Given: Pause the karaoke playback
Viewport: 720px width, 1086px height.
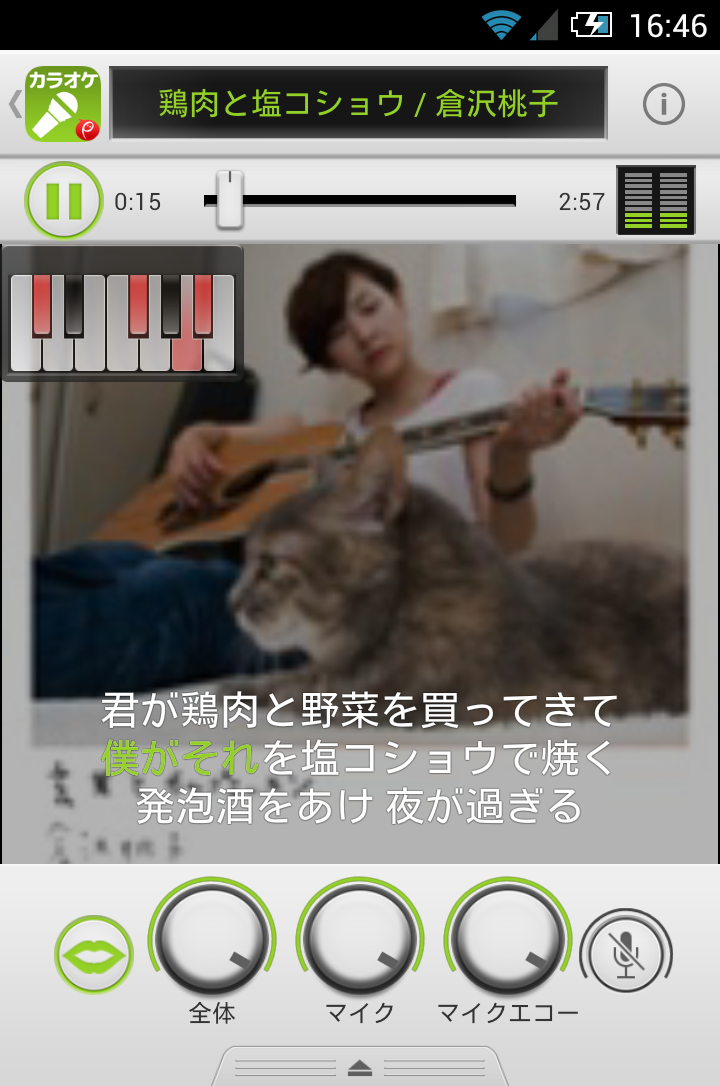Looking at the screenshot, I should (x=64, y=201).
